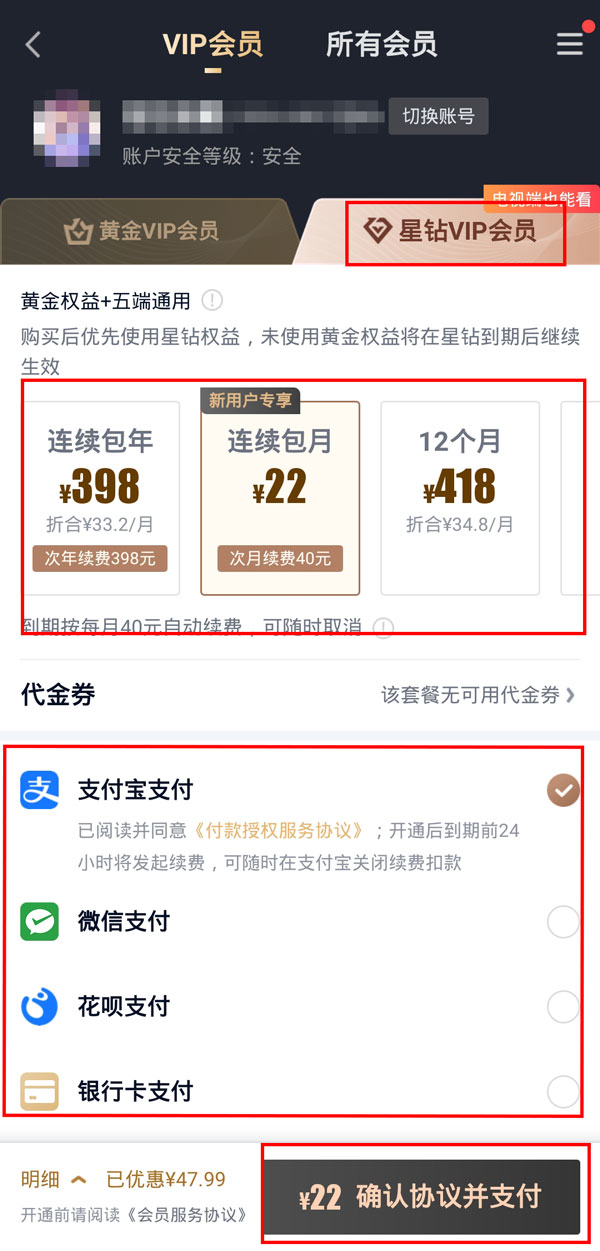
Task: Tap the 切换账号 button
Action: (x=438, y=116)
